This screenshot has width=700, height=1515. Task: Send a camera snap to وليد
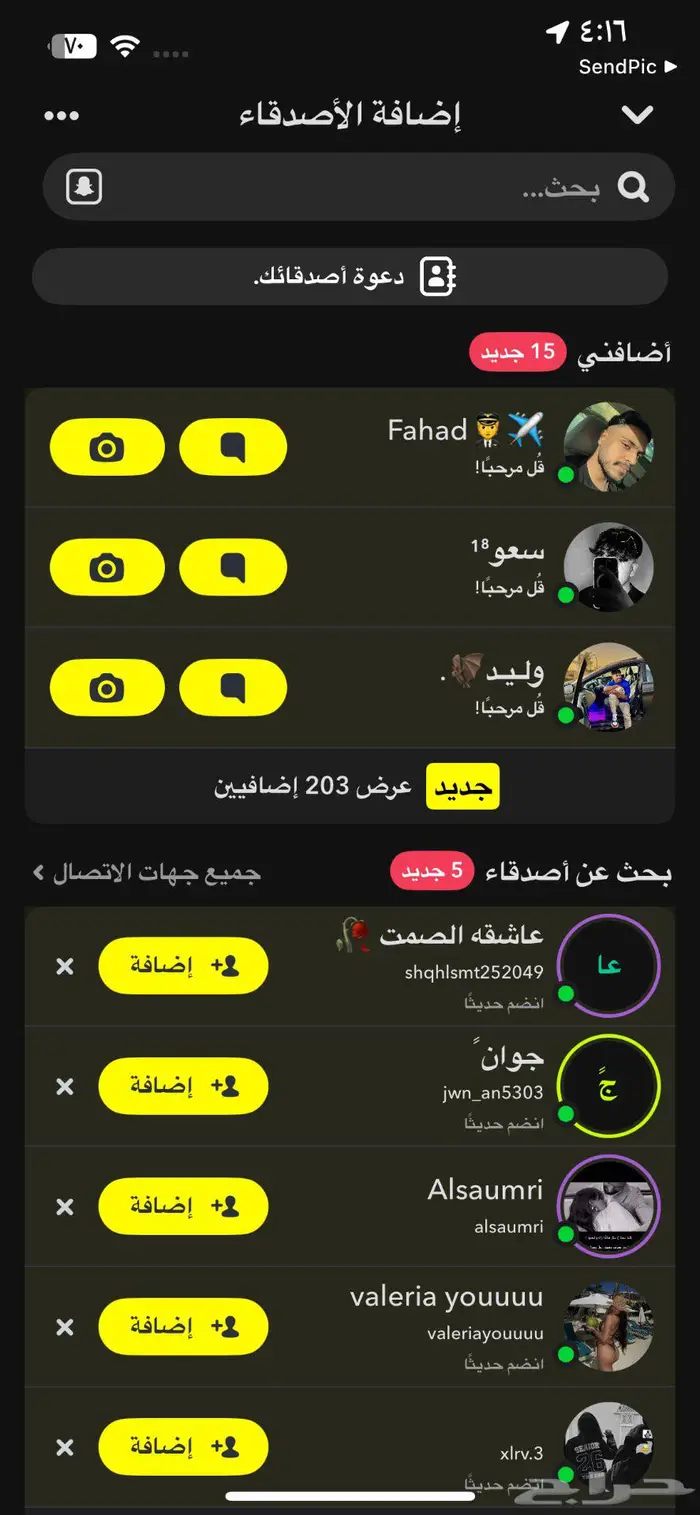pyautogui.click(x=107, y=688)
